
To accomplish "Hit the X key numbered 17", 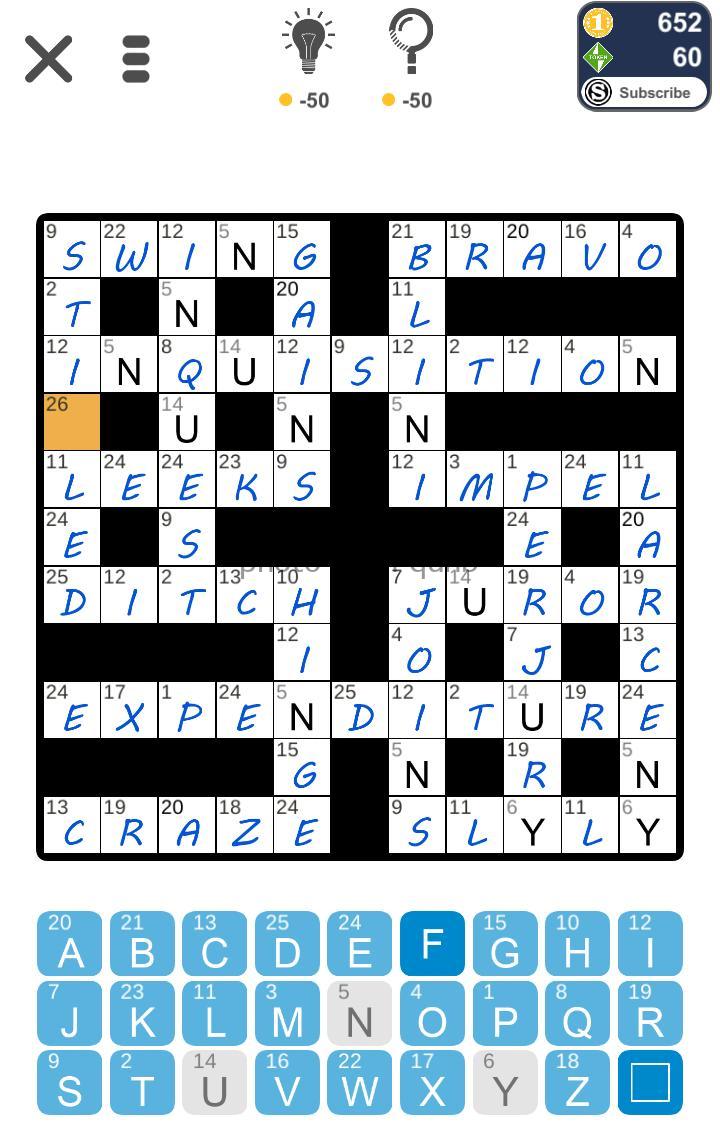I will click(x=432, y=1081).
